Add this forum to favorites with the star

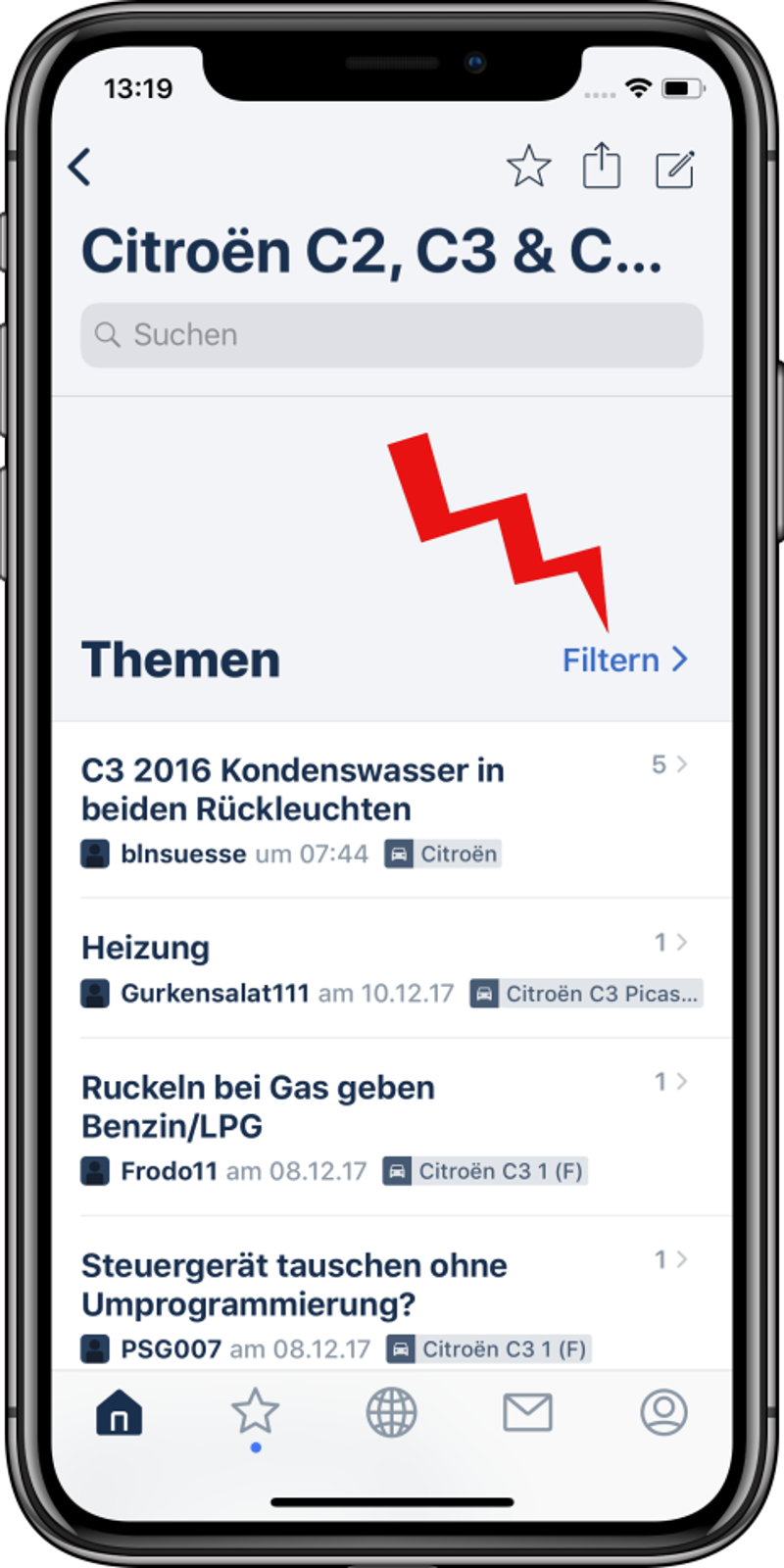(529, 167)
